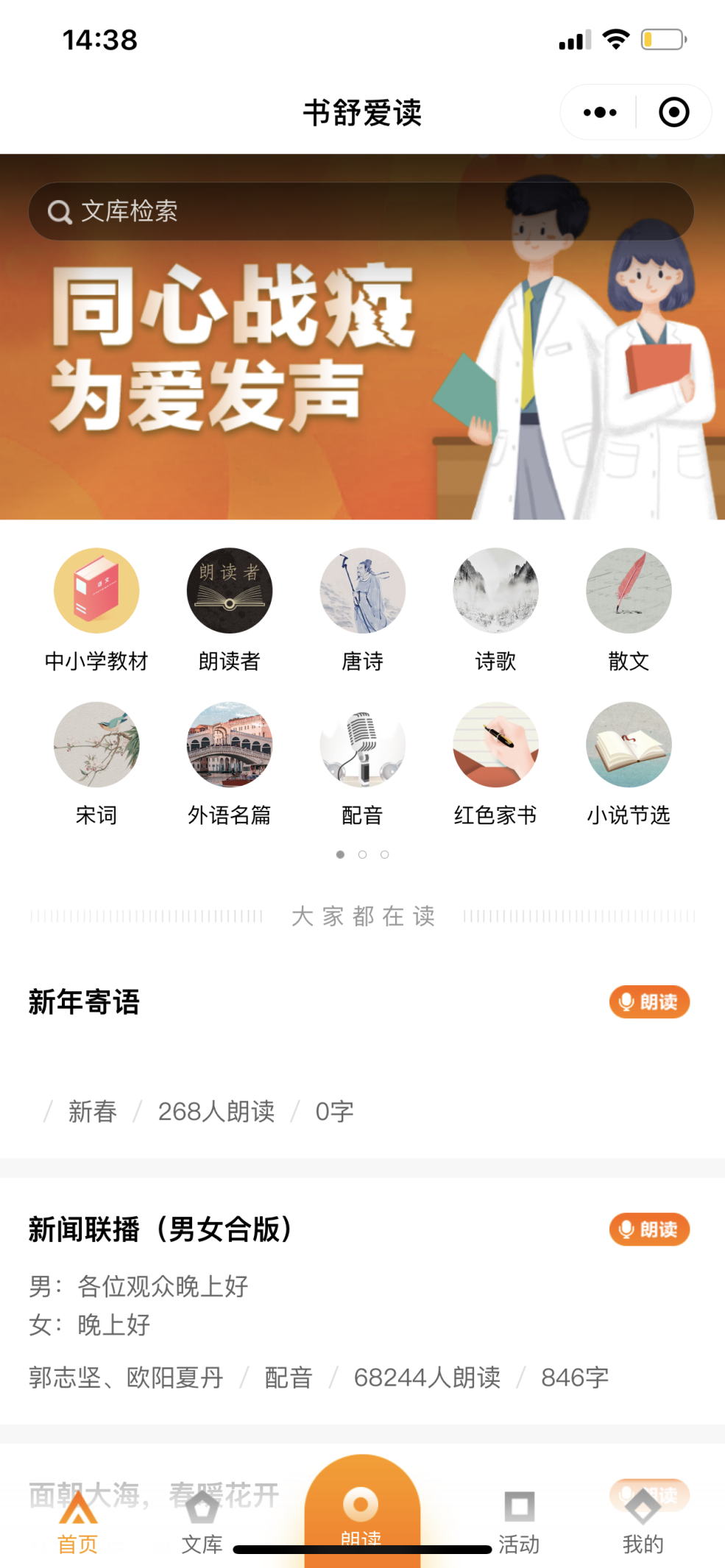
Task: Browse the 唐诗 category
Action: pos(362,591)
